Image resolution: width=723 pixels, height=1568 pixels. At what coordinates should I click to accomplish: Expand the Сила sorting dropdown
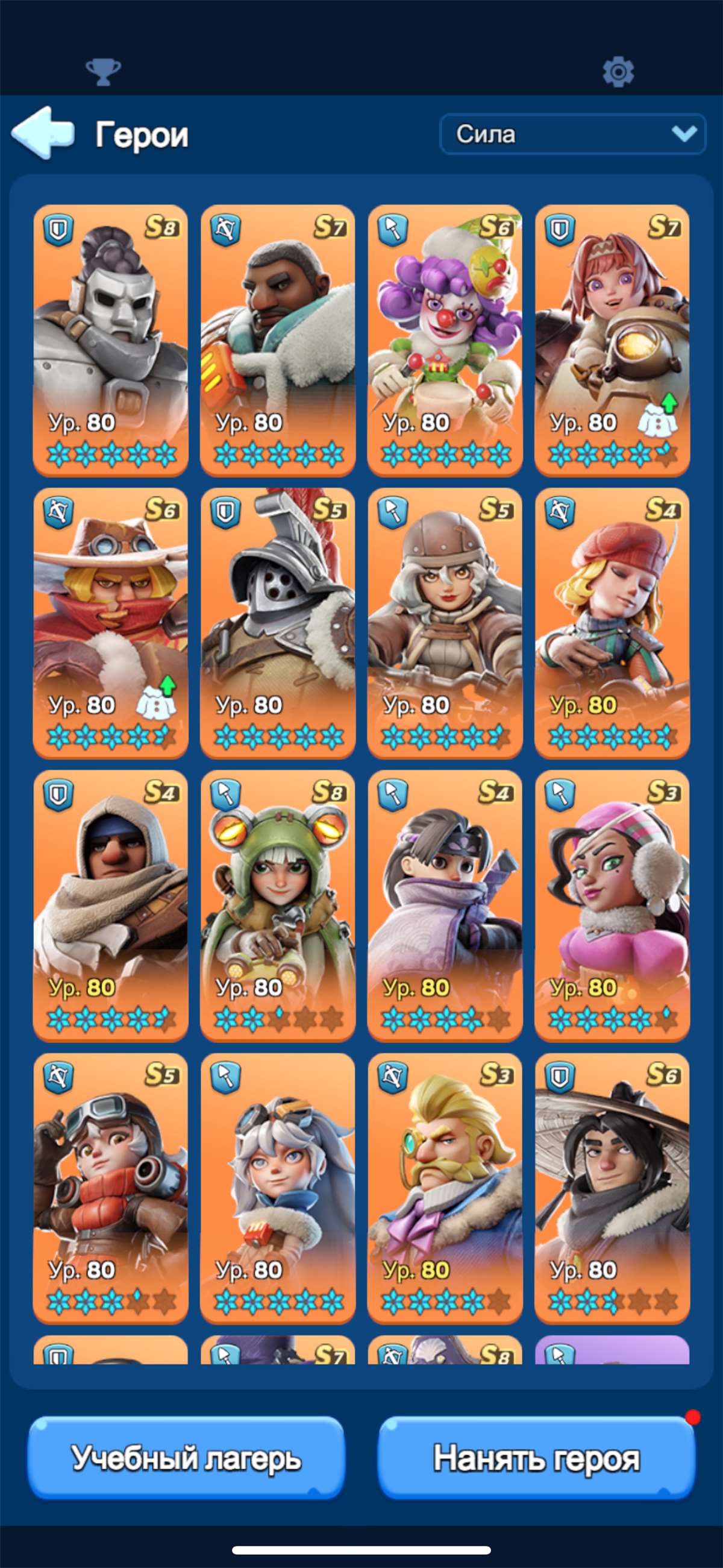[572, 134]
